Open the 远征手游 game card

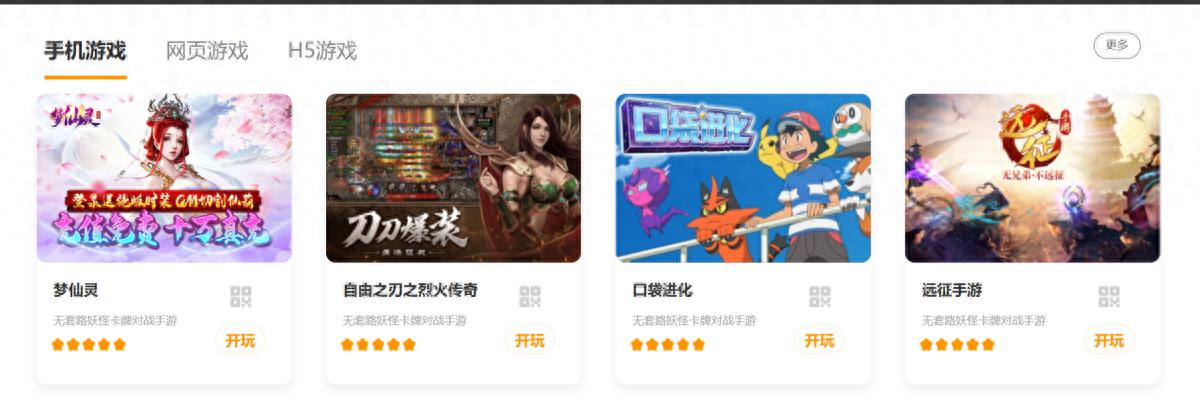(1032, 178)
